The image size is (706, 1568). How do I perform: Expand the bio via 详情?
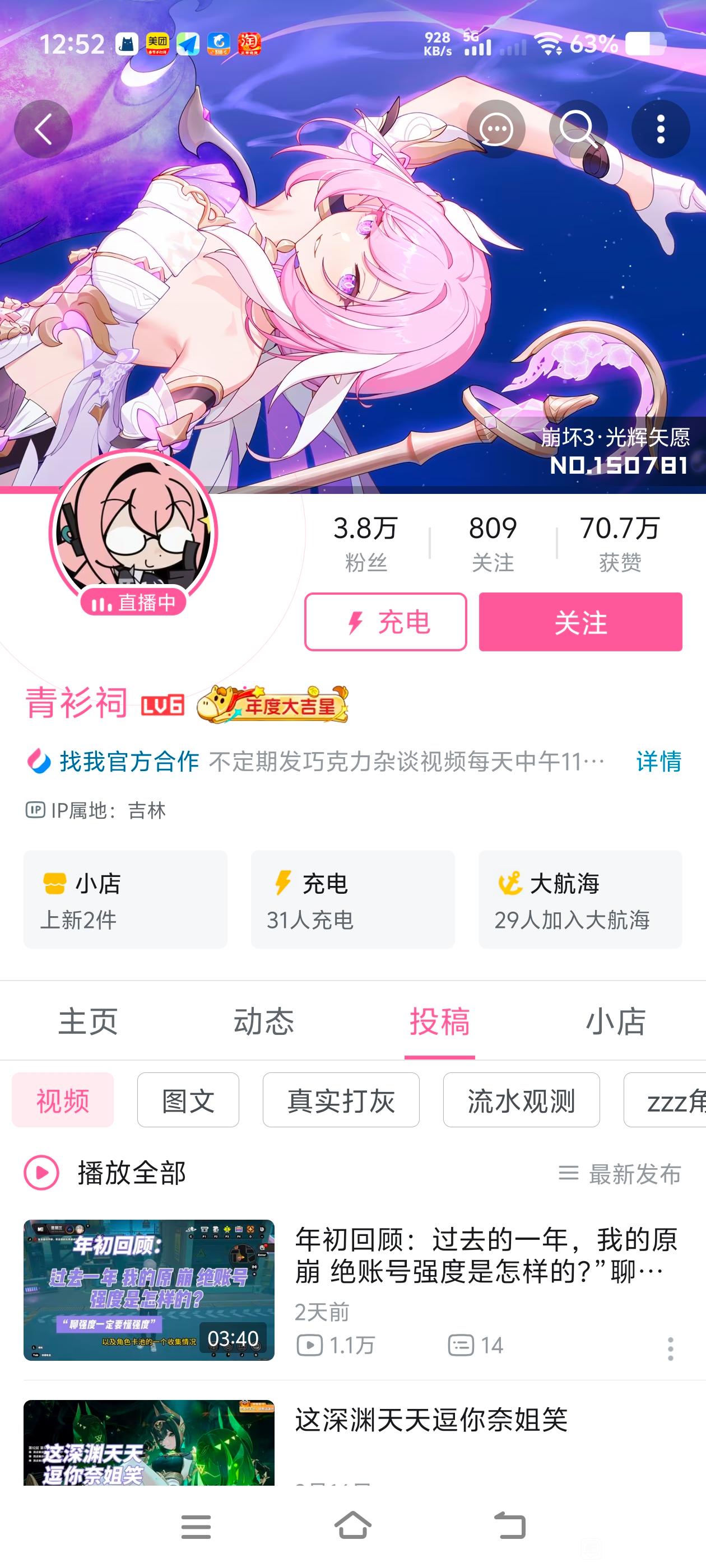[658, 761]
